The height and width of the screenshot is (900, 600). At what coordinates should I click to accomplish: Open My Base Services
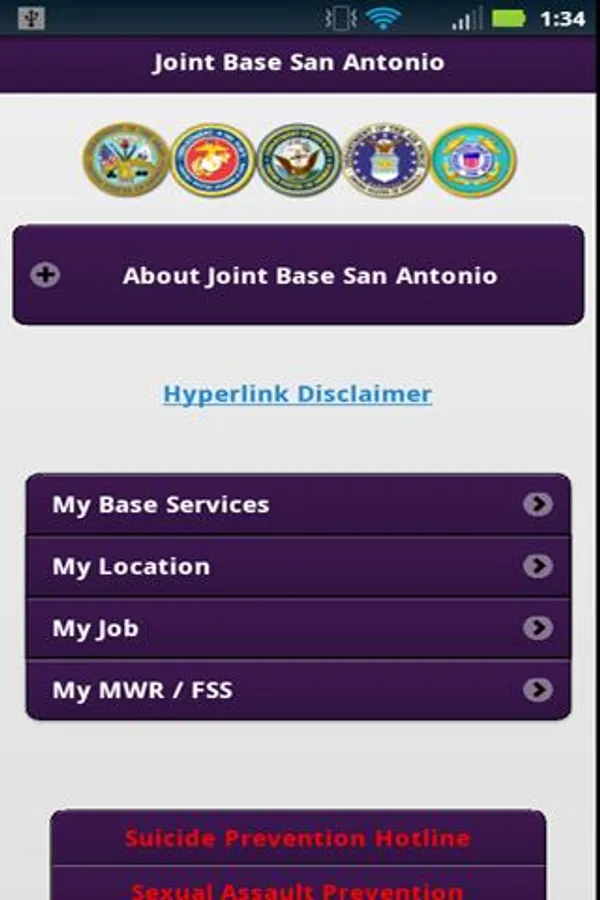point(298,505)
